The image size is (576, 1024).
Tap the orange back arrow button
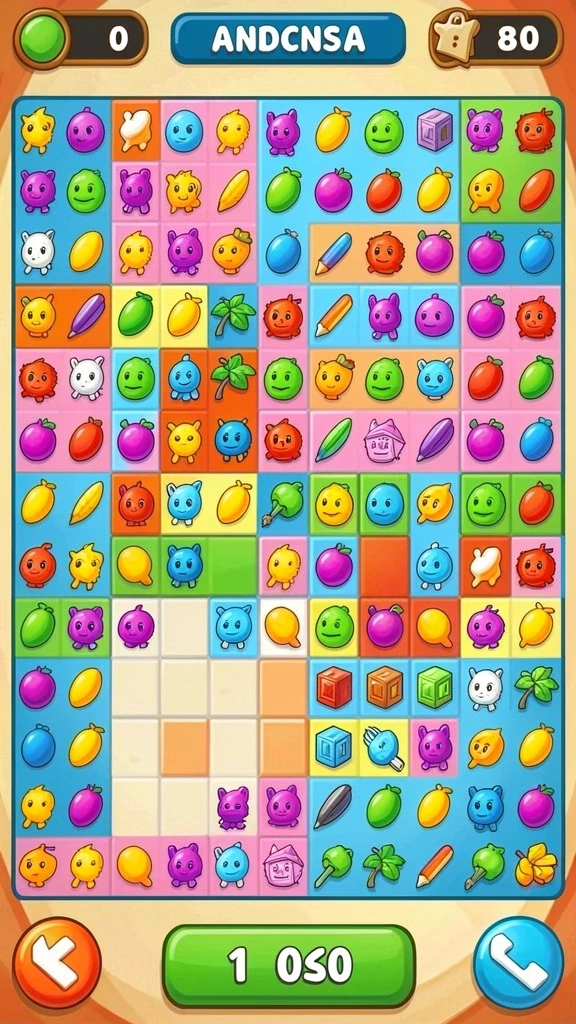[x=57, y=962]
